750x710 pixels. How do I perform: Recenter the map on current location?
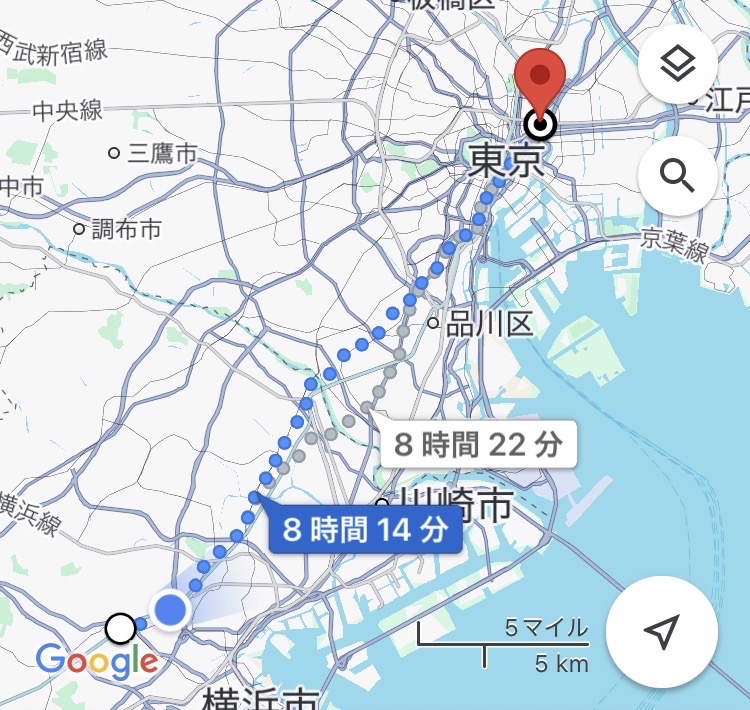661,630
